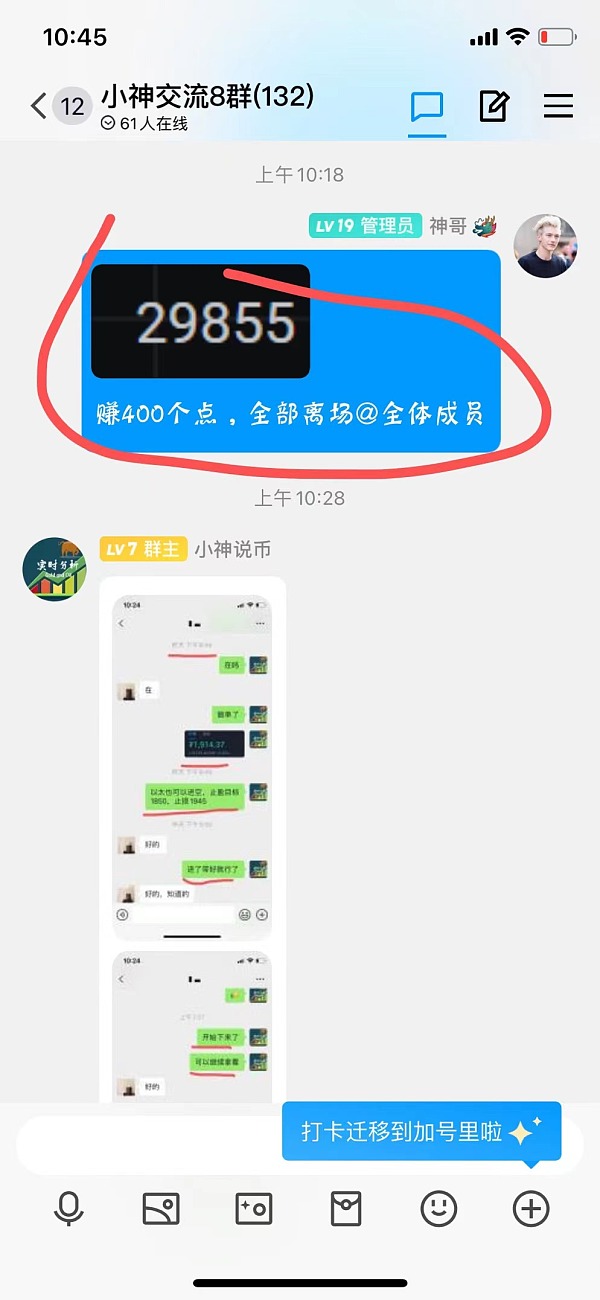Open the camera capture icon
The image size is (600, 1300).
pyautogui.click(x=253, y=1209)
